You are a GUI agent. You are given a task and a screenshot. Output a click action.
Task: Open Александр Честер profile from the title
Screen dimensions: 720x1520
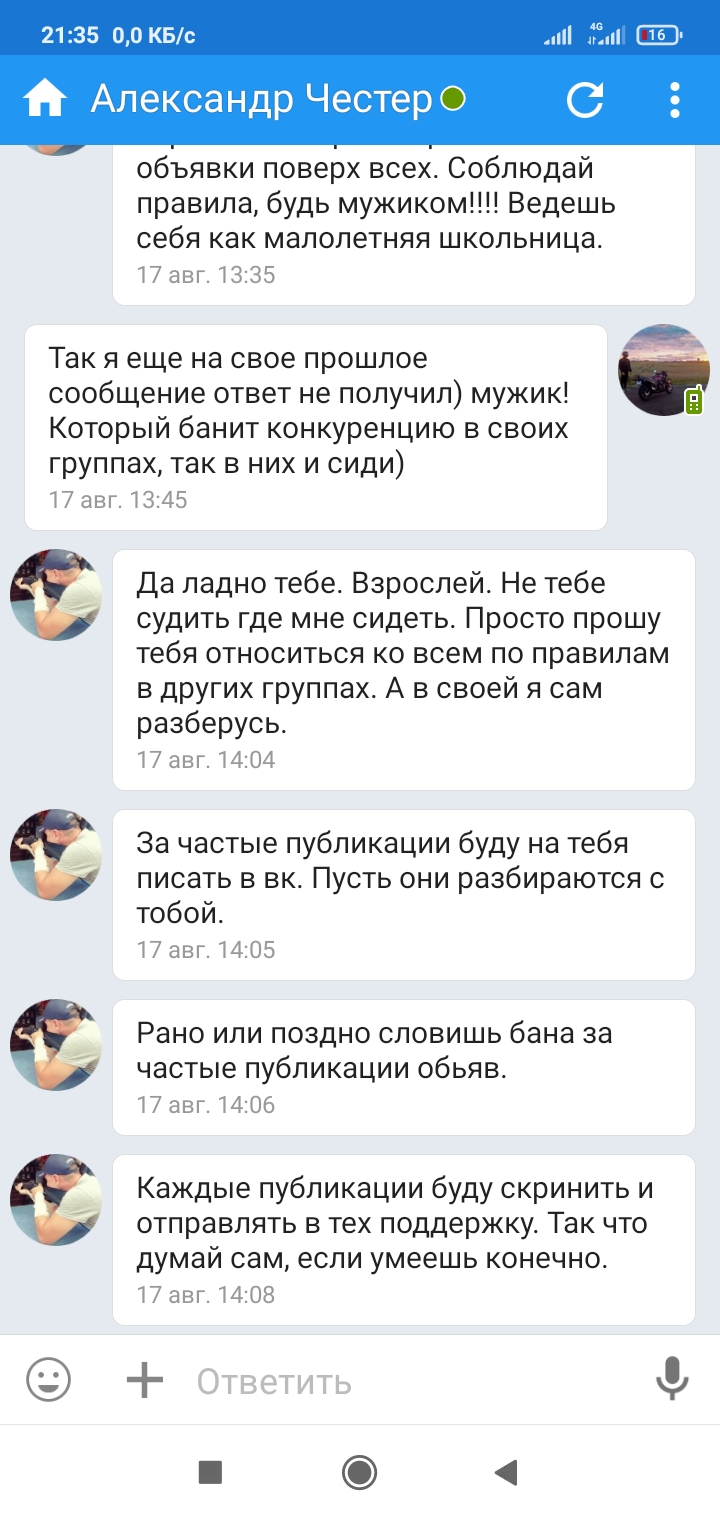pyautogui.click(x=262, y=99)
